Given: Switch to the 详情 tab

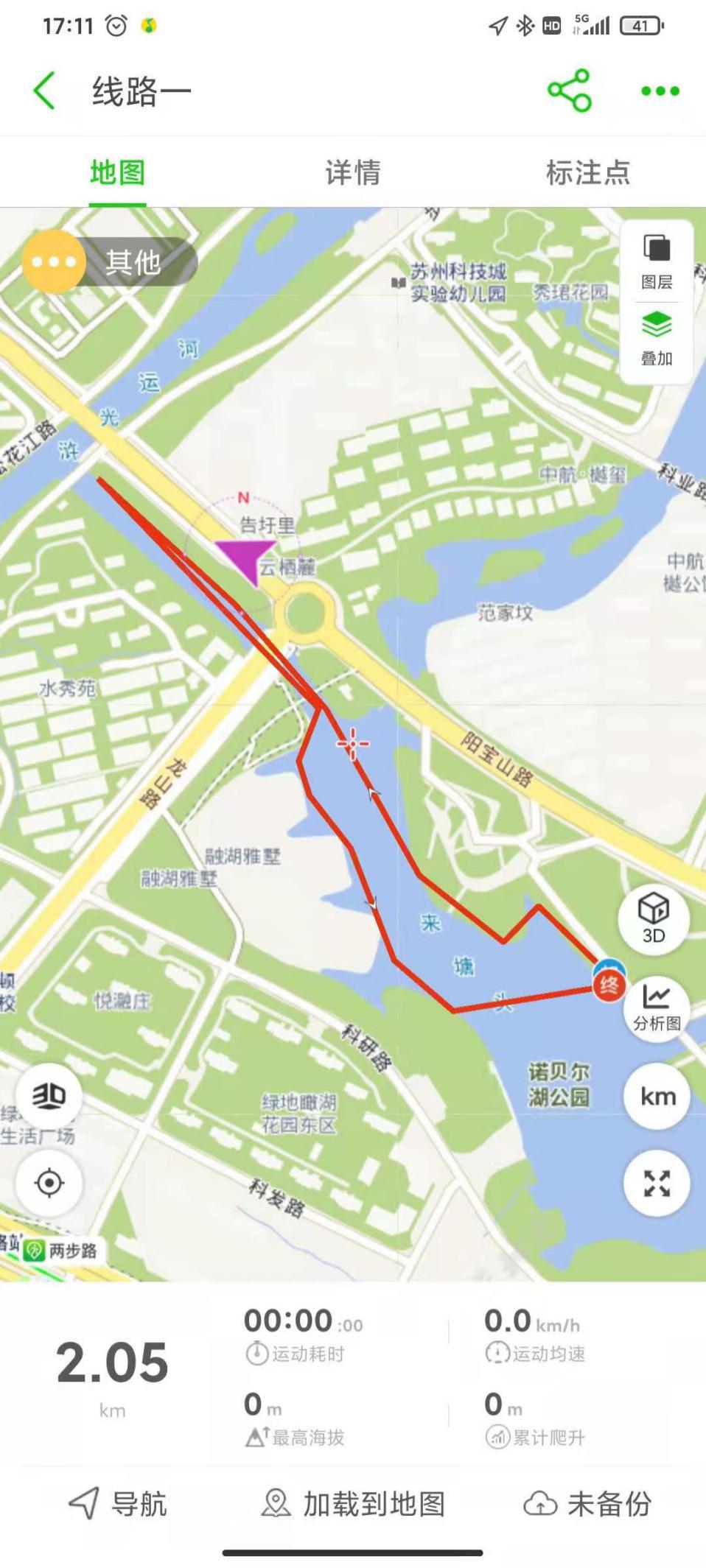Looking at the screenshot, I should [353, 173].
